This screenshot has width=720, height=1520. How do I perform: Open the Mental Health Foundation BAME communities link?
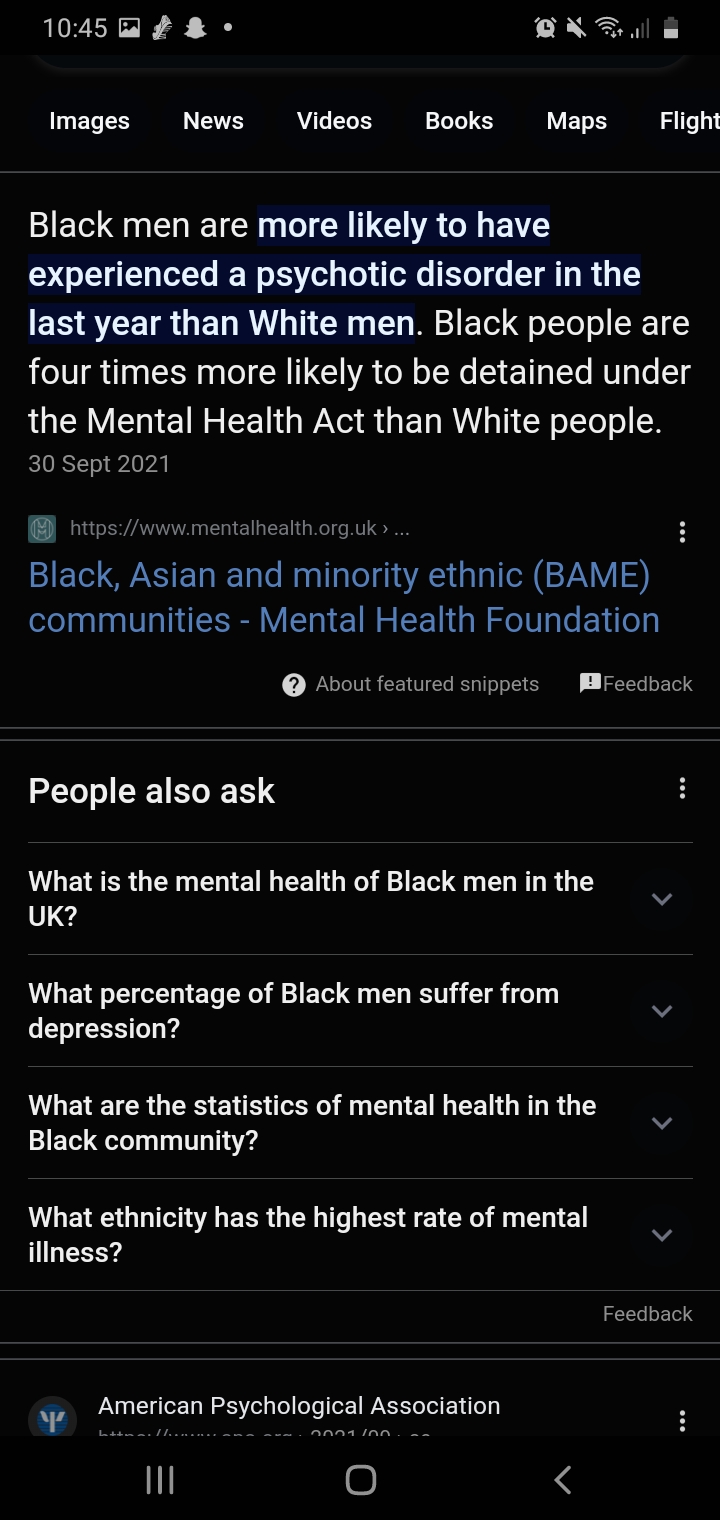pos(344,597)
